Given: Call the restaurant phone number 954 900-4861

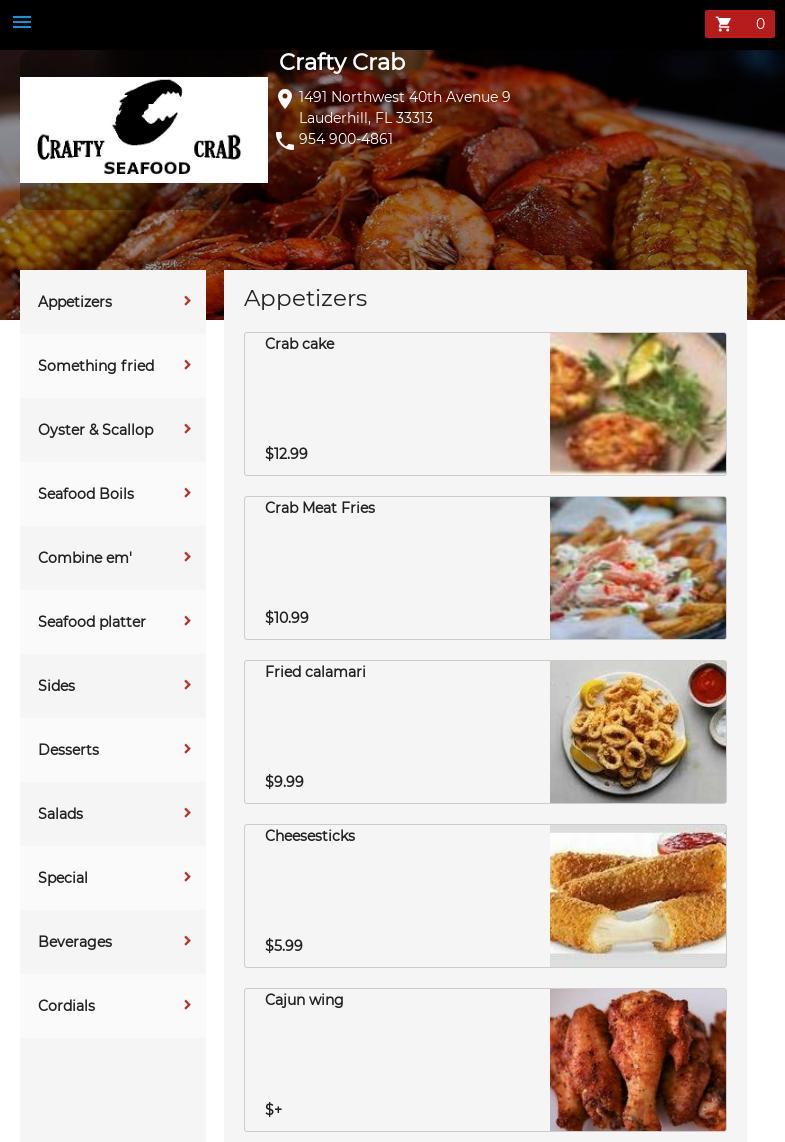Looking at the screenshot, I should pos(345,139).
